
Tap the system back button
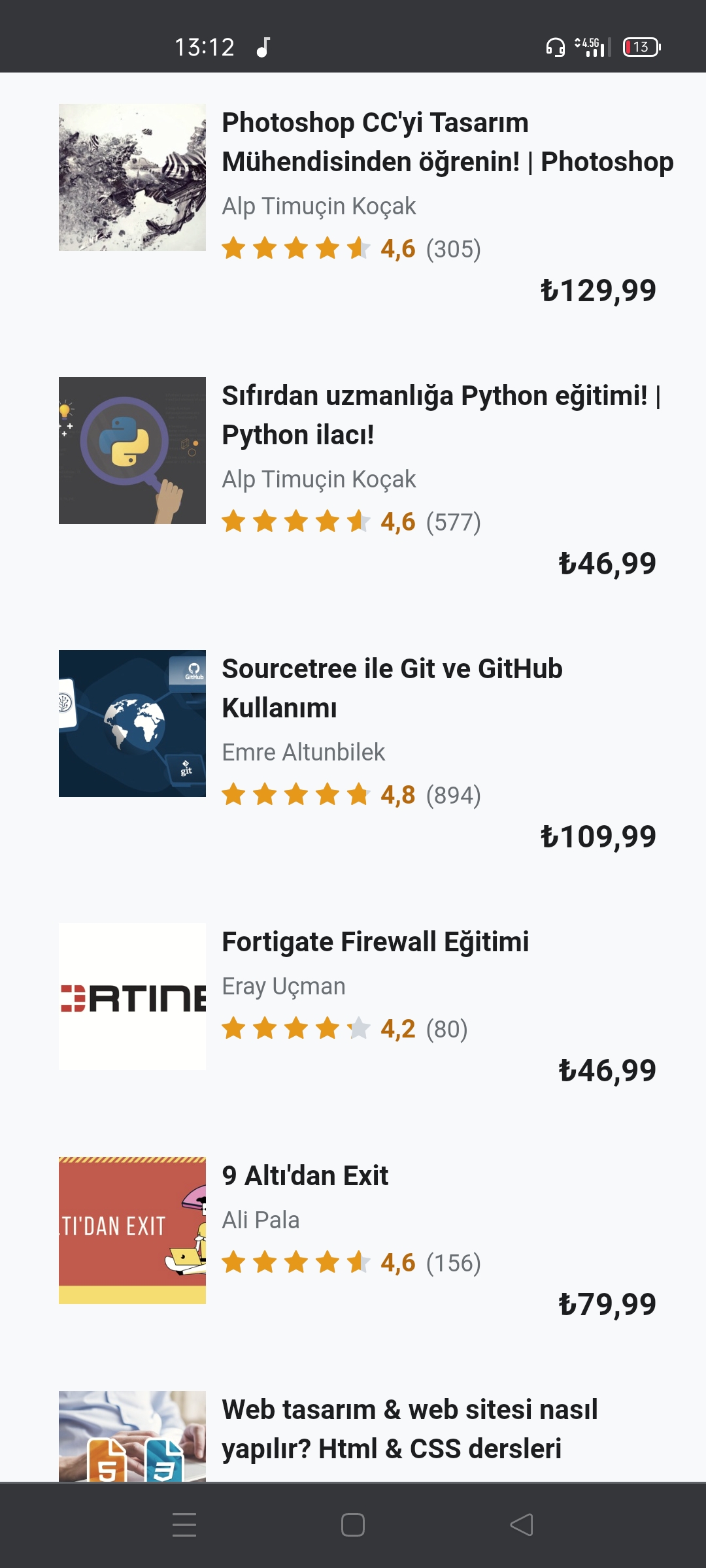click(x=522, y=1525)
